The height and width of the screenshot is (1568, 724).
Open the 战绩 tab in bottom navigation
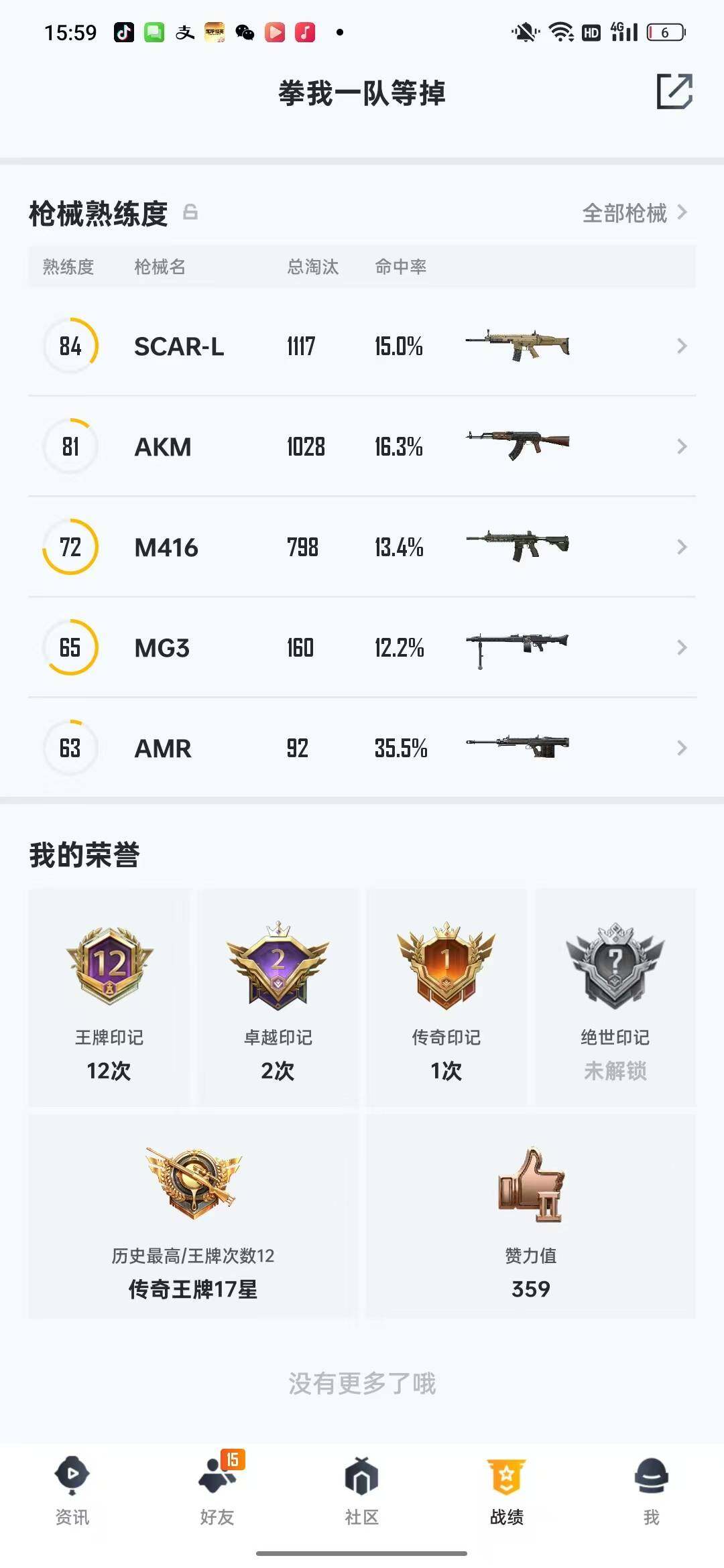[507, 1494]
